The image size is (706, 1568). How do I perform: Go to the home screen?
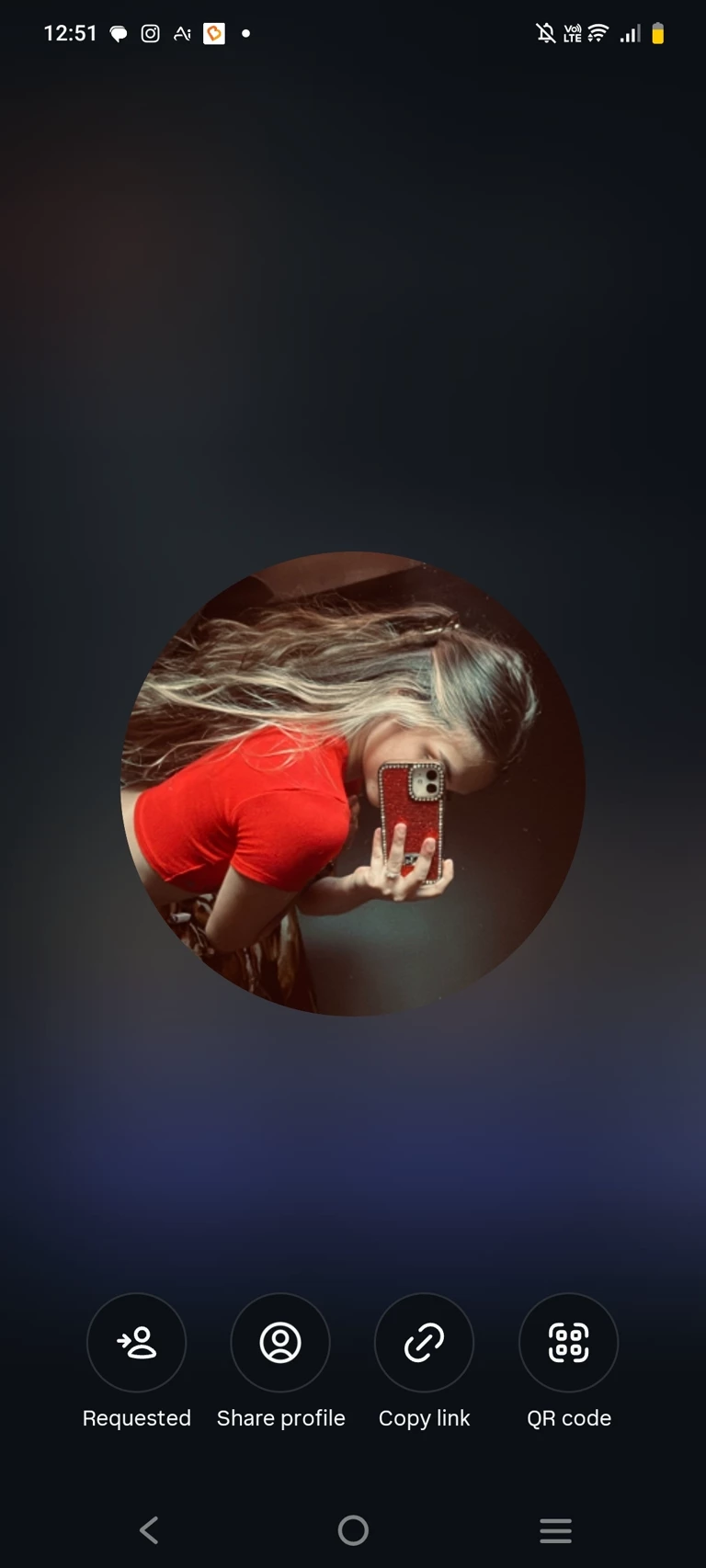pyautogui.click(x=353, y=1530)
